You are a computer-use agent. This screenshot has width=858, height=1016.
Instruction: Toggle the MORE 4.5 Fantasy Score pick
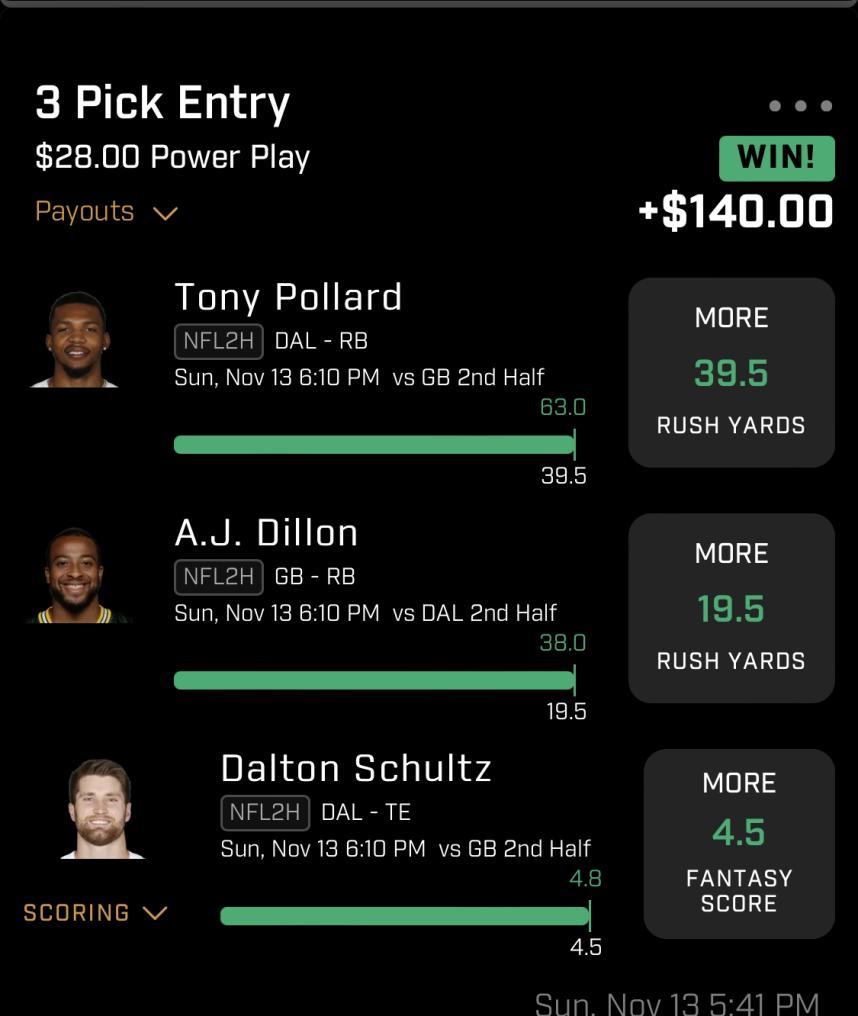740,842
